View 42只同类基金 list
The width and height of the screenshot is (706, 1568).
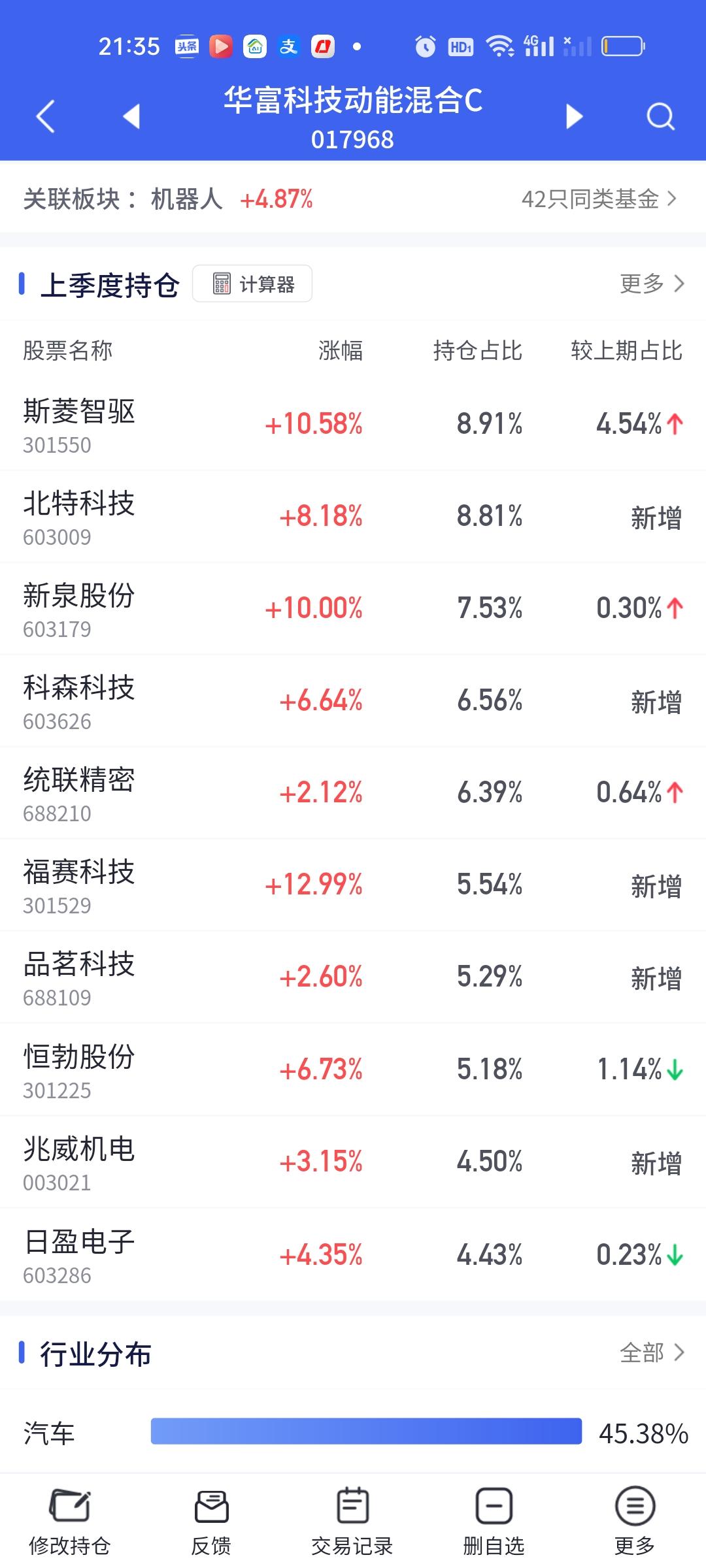tap(599, 199)
